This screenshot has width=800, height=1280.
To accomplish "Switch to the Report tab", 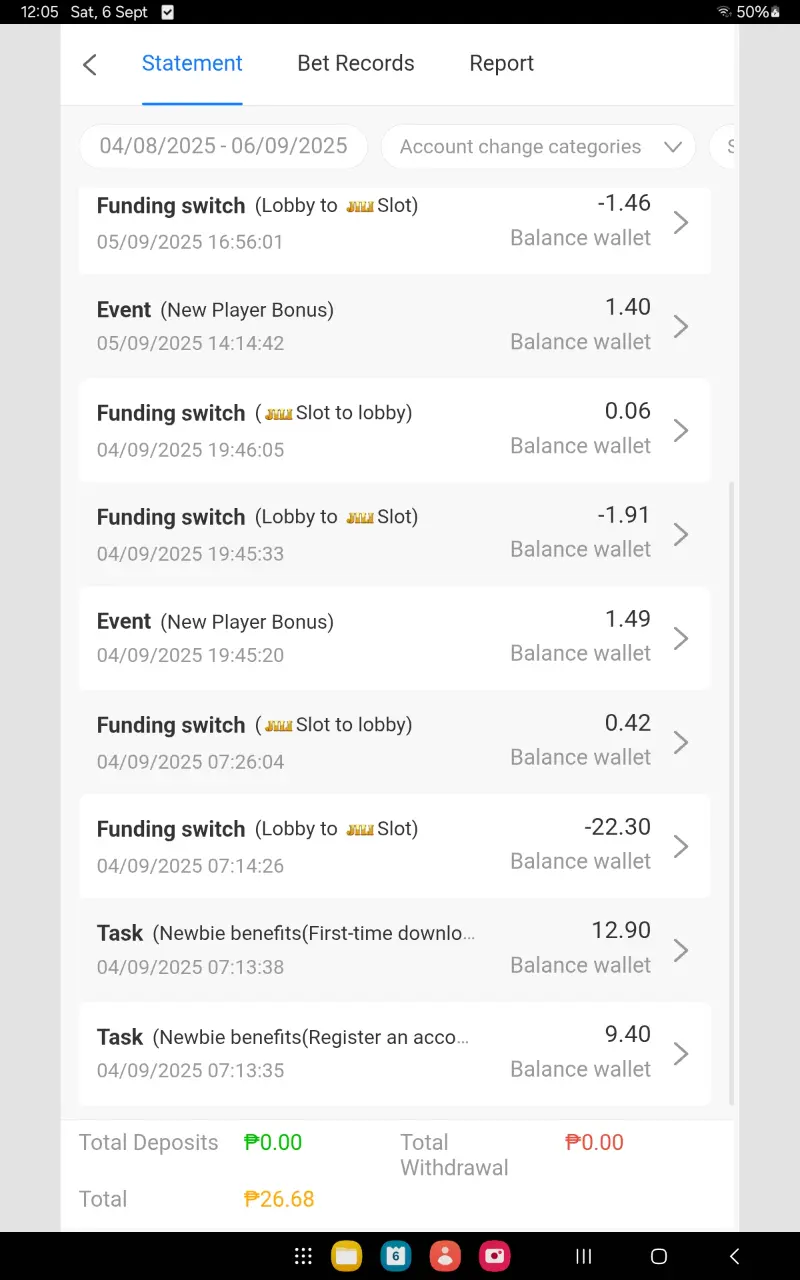I will (501, 63).
